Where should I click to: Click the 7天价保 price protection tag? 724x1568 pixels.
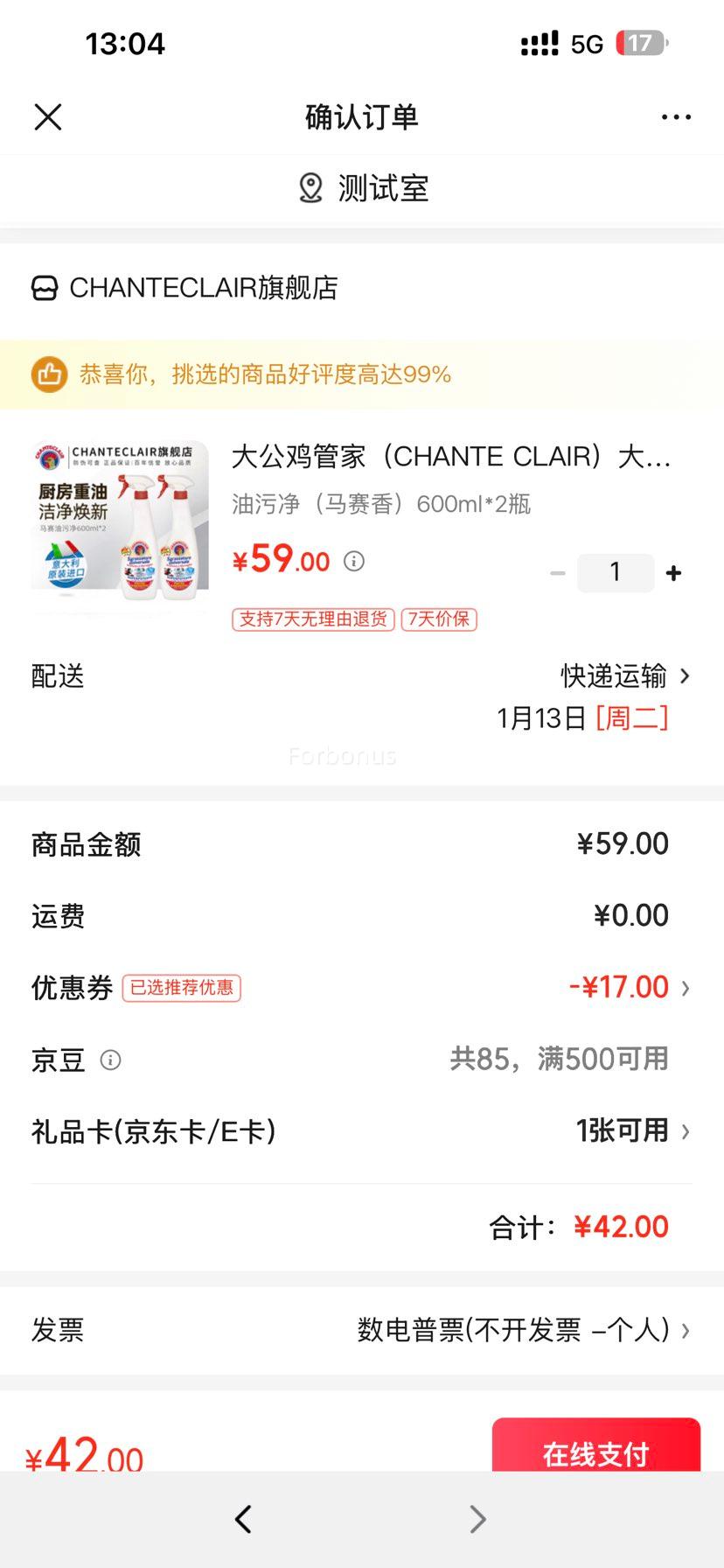438,619
